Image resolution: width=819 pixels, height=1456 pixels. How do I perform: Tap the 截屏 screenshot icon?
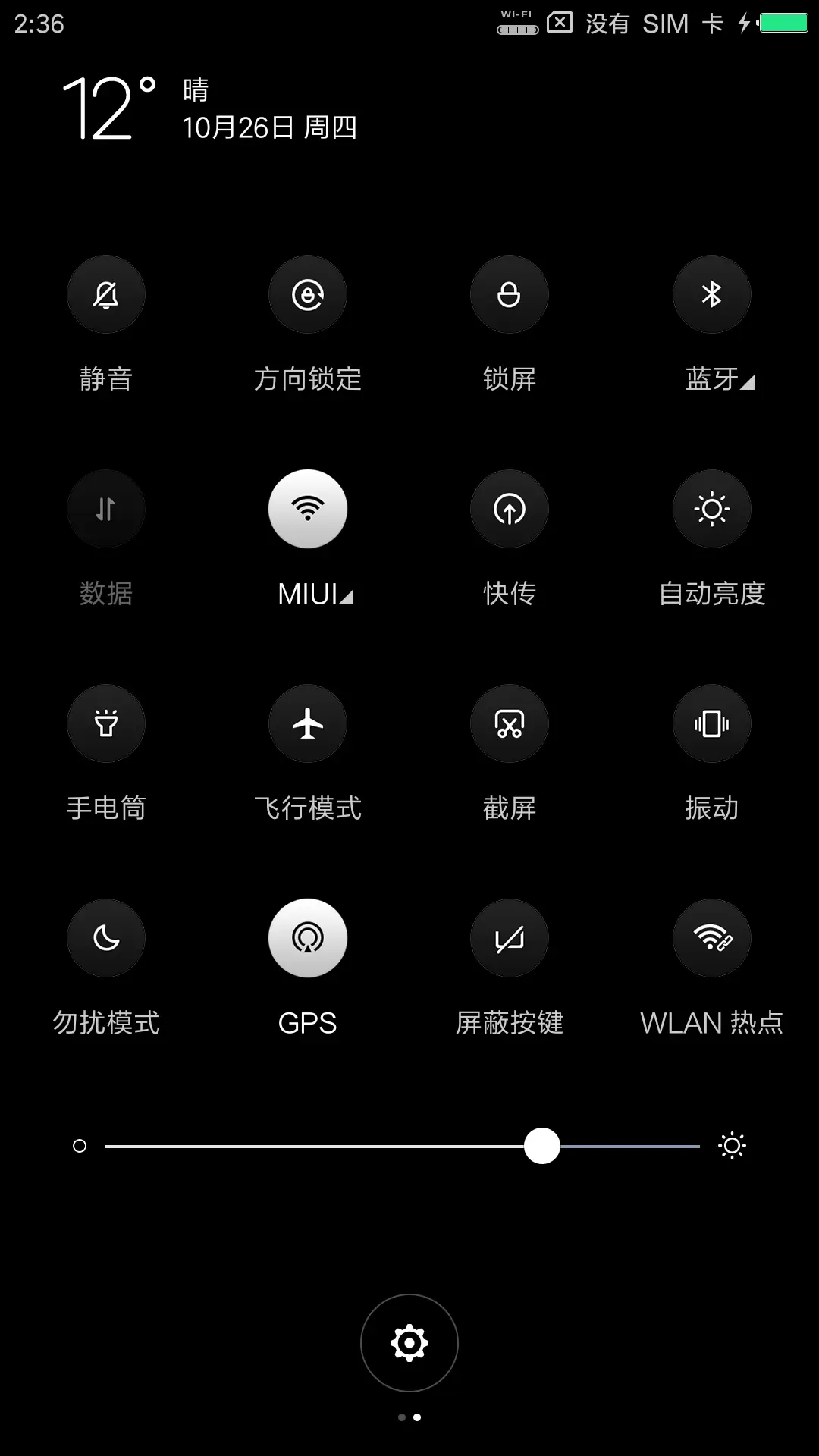509,723
